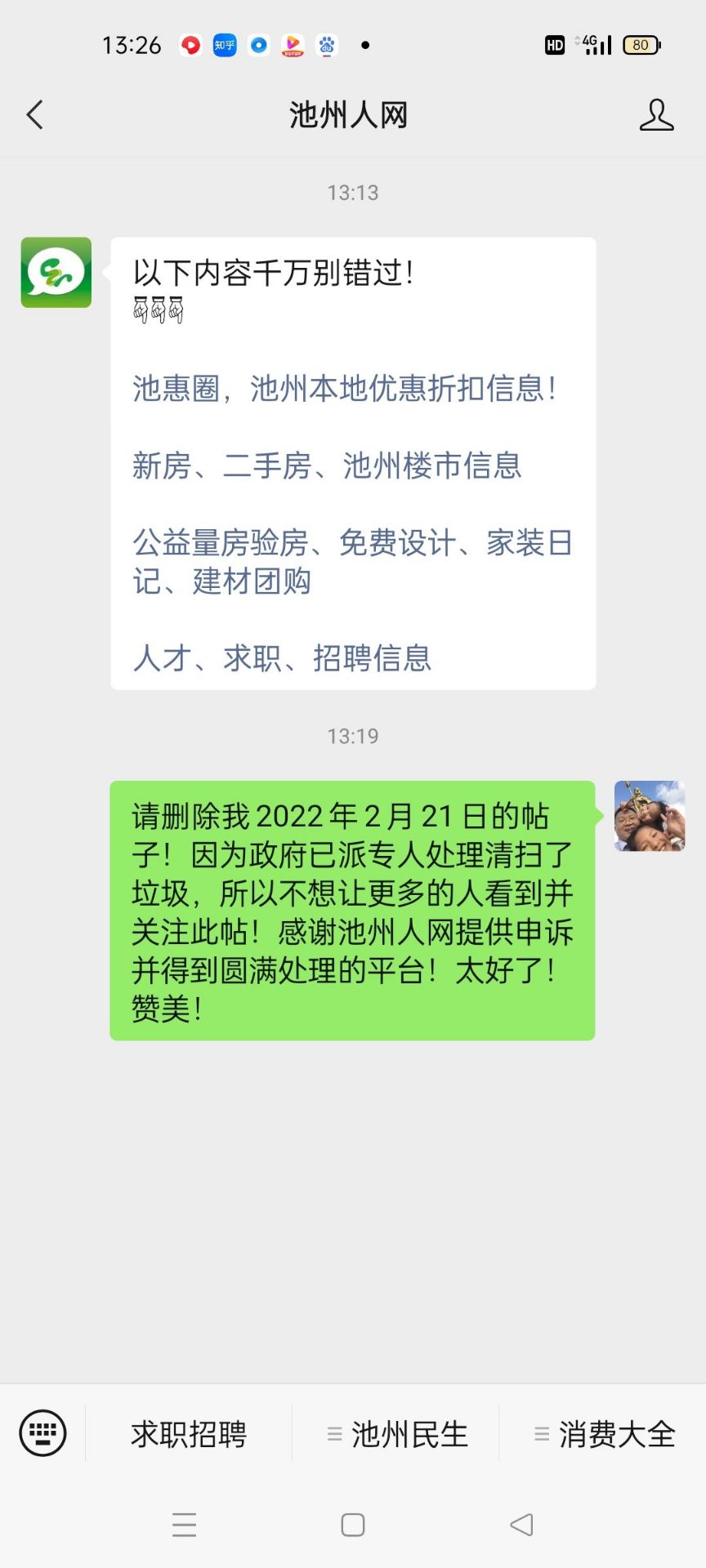Expand the 池州民生 menu

click(x=397, y=1434)
